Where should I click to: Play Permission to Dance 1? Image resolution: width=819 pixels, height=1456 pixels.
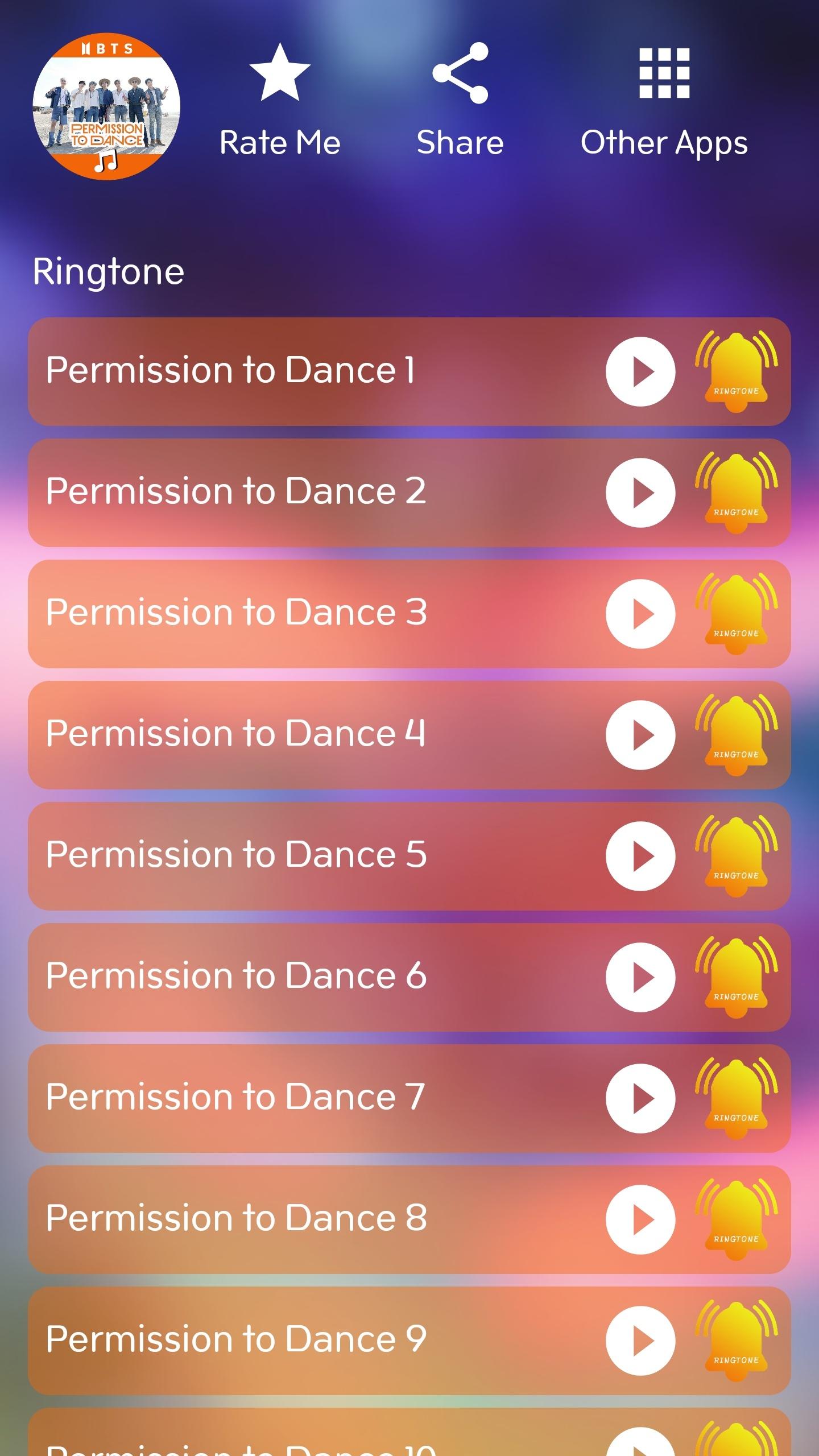[x=640, y=371]
